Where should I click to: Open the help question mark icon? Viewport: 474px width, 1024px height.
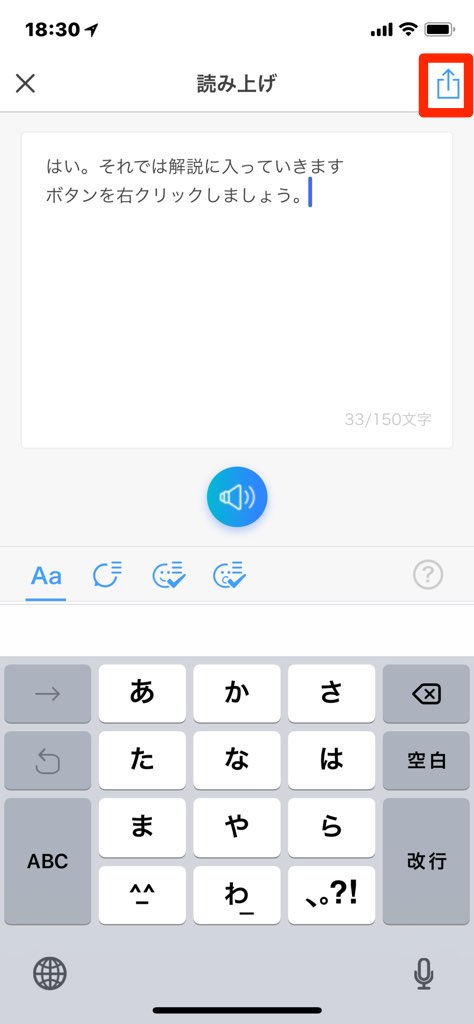428,575
